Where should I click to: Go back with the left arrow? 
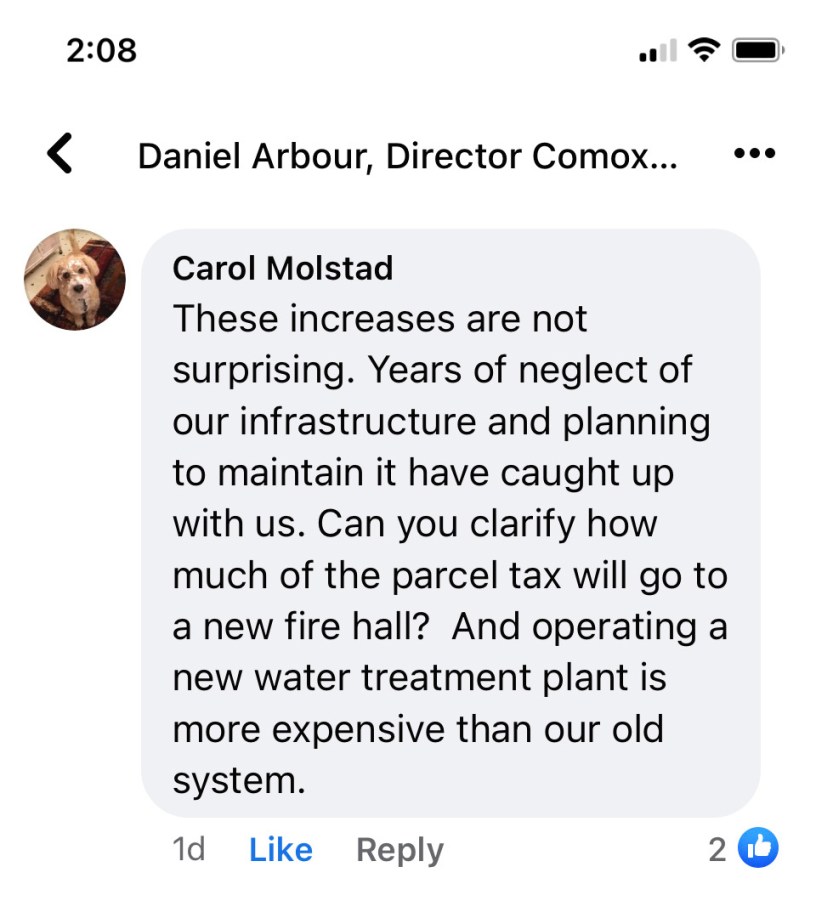[61, 155]
